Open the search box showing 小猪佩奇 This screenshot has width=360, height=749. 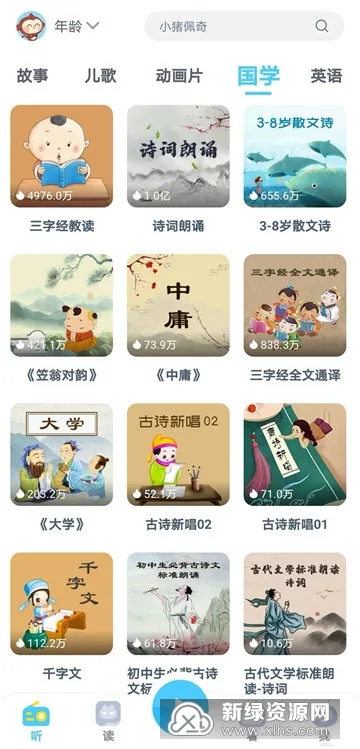point(244,26)
